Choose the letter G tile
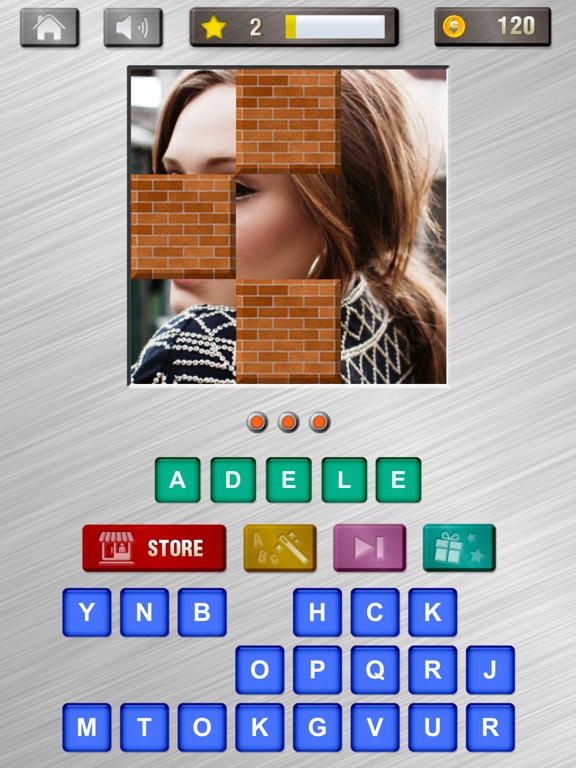The image size is (576, 768). pyautogui.click(x=317, y=727)
